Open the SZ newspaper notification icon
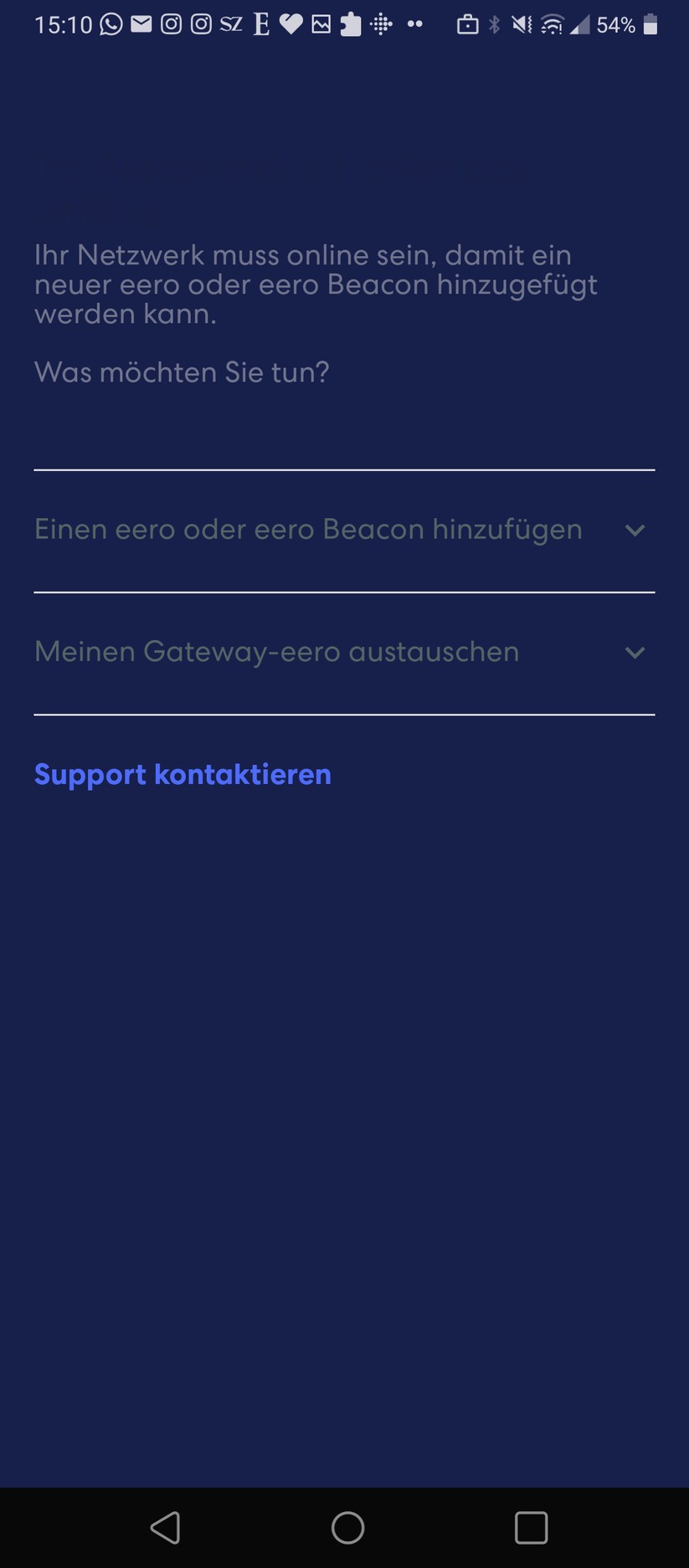This screenshot has height=1568, width=689. (230, 24)
